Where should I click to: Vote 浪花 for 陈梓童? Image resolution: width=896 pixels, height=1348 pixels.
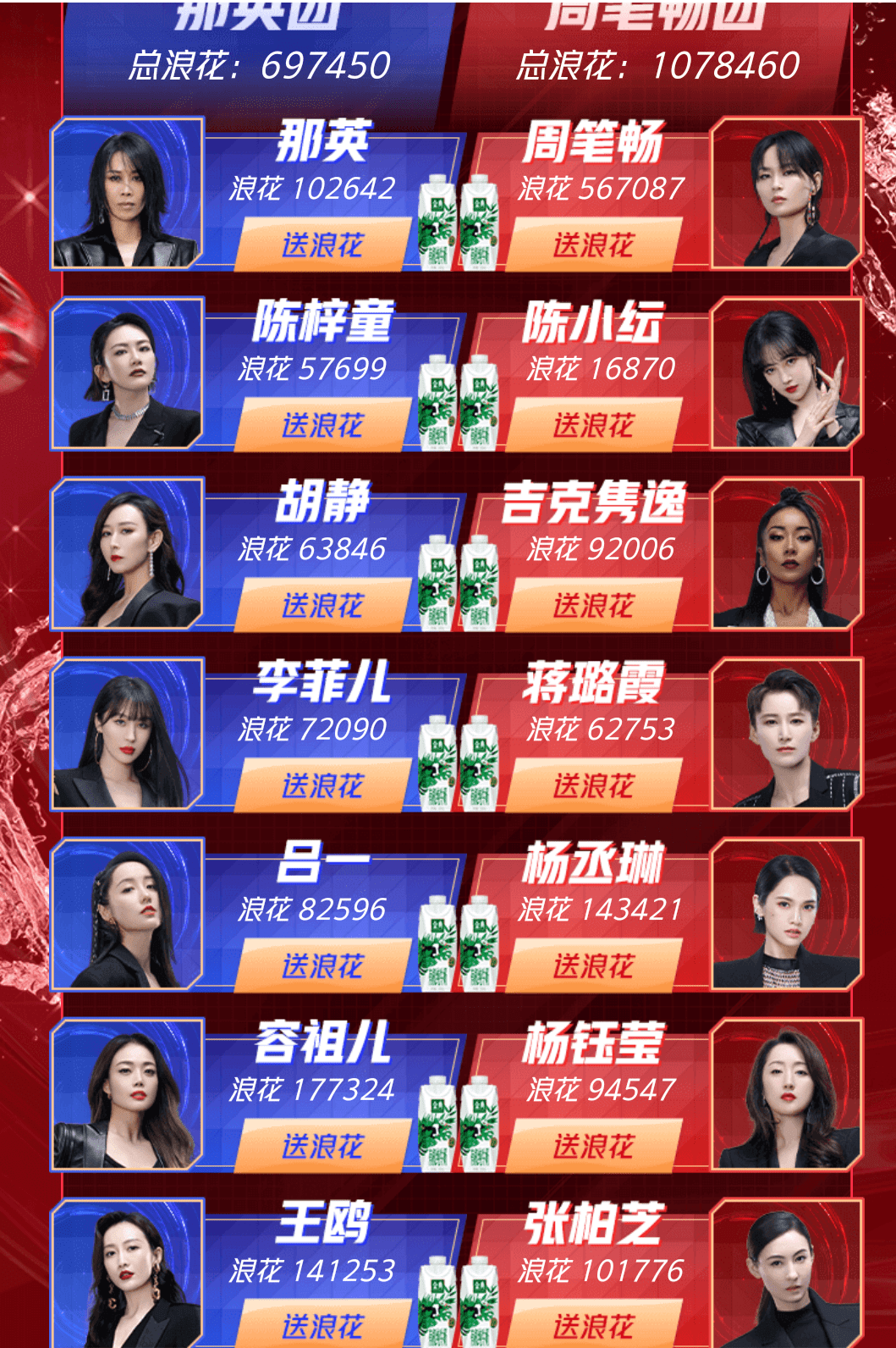(322, 426)
